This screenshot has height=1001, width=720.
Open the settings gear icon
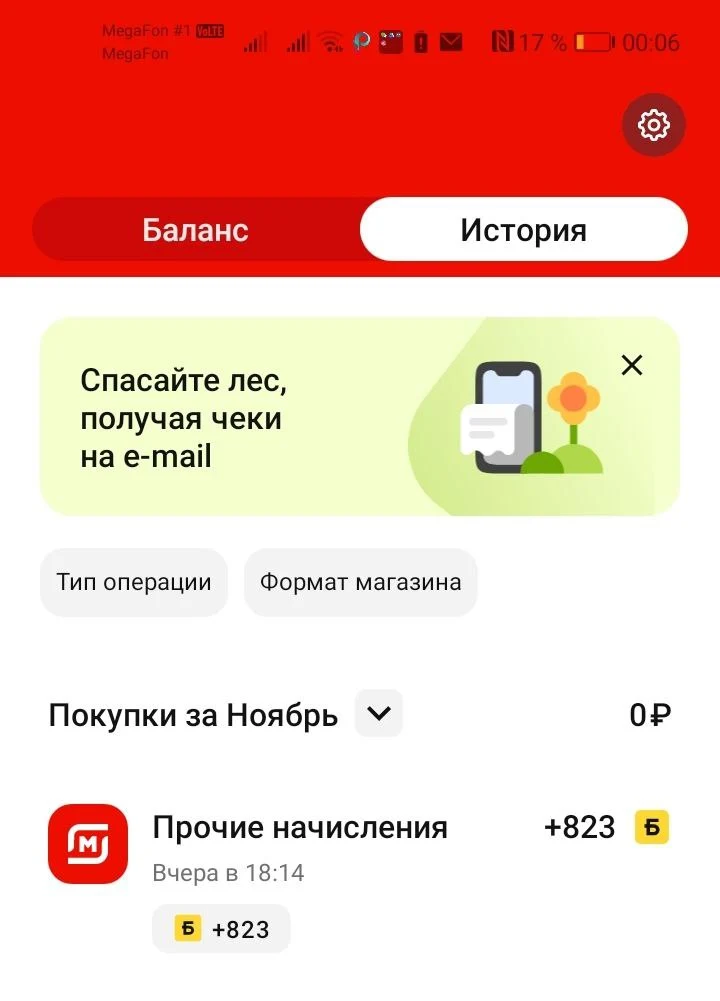(x=654, y=124)
